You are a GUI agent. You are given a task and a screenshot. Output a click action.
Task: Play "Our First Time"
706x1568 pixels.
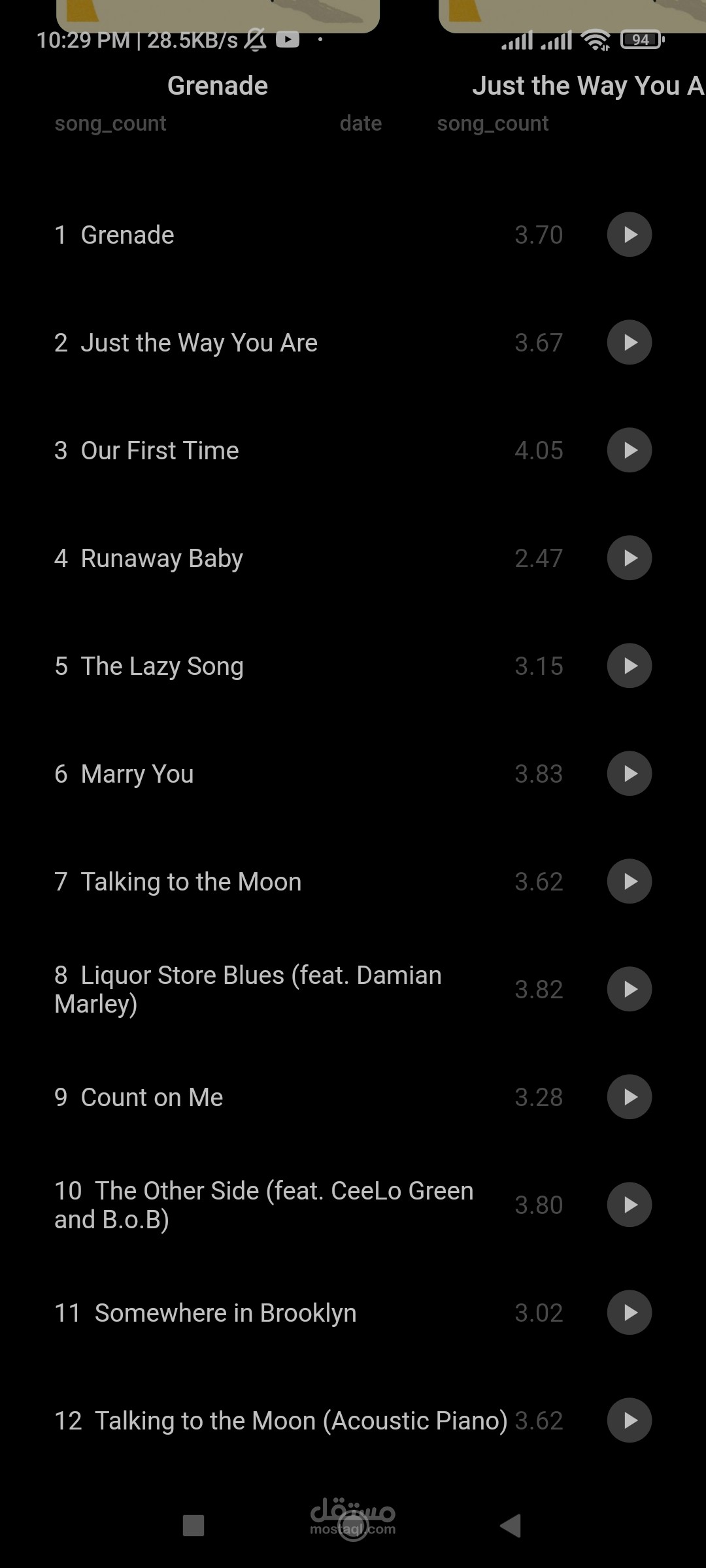(x=629, y=450)
